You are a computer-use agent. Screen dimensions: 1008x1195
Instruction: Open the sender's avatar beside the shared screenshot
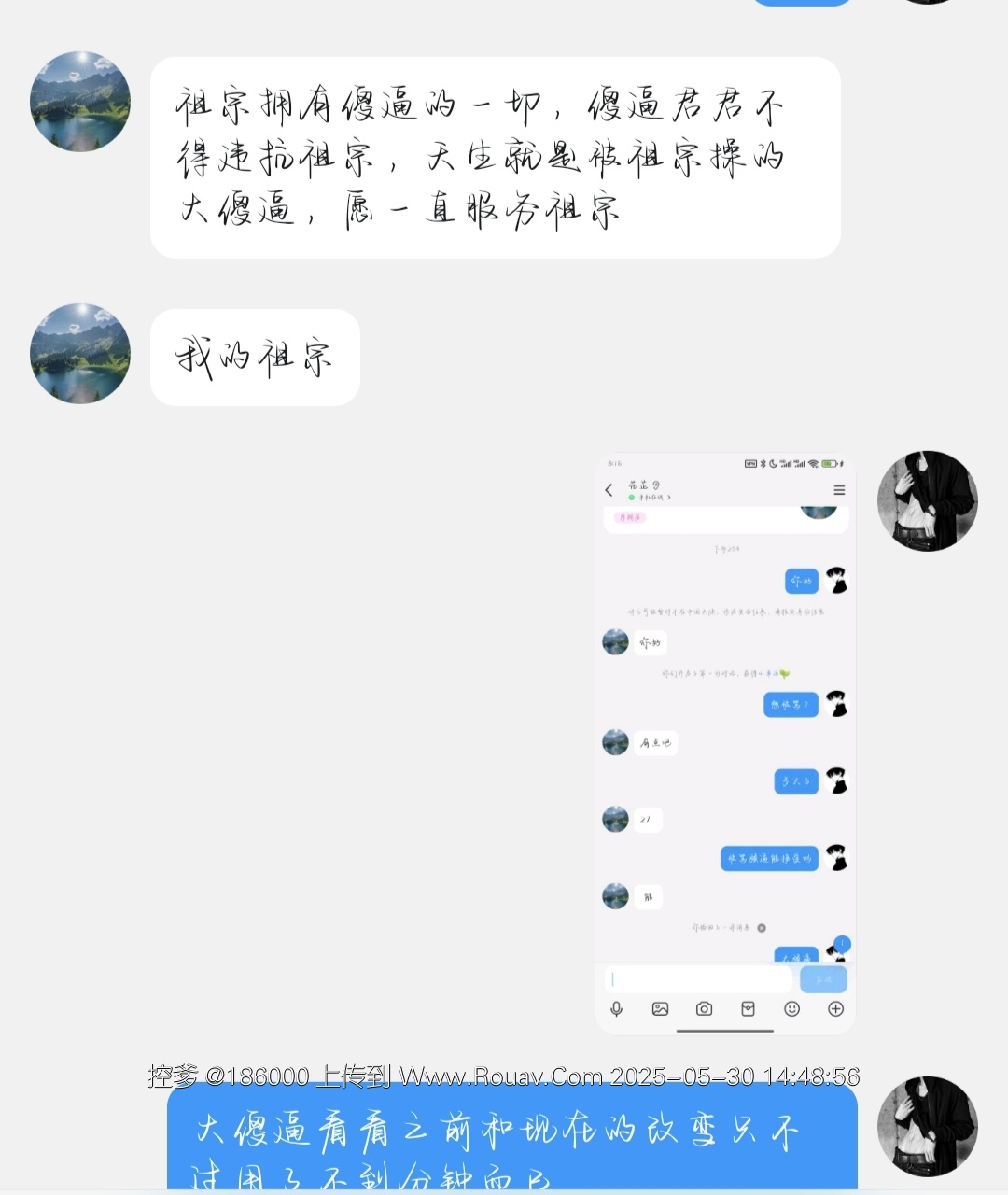click(927, 501)
